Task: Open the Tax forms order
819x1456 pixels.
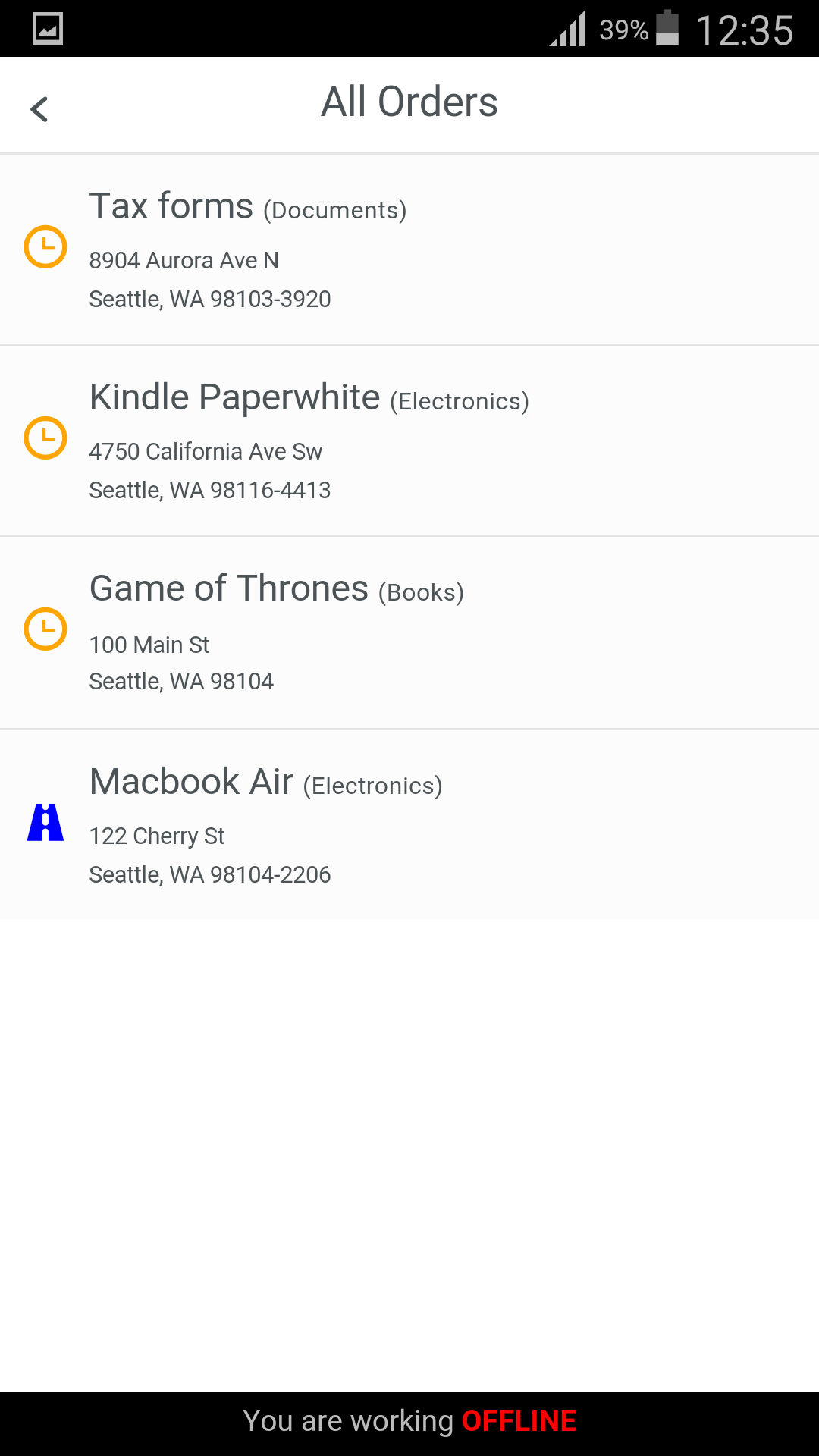Action: click(x=409, y=249)
